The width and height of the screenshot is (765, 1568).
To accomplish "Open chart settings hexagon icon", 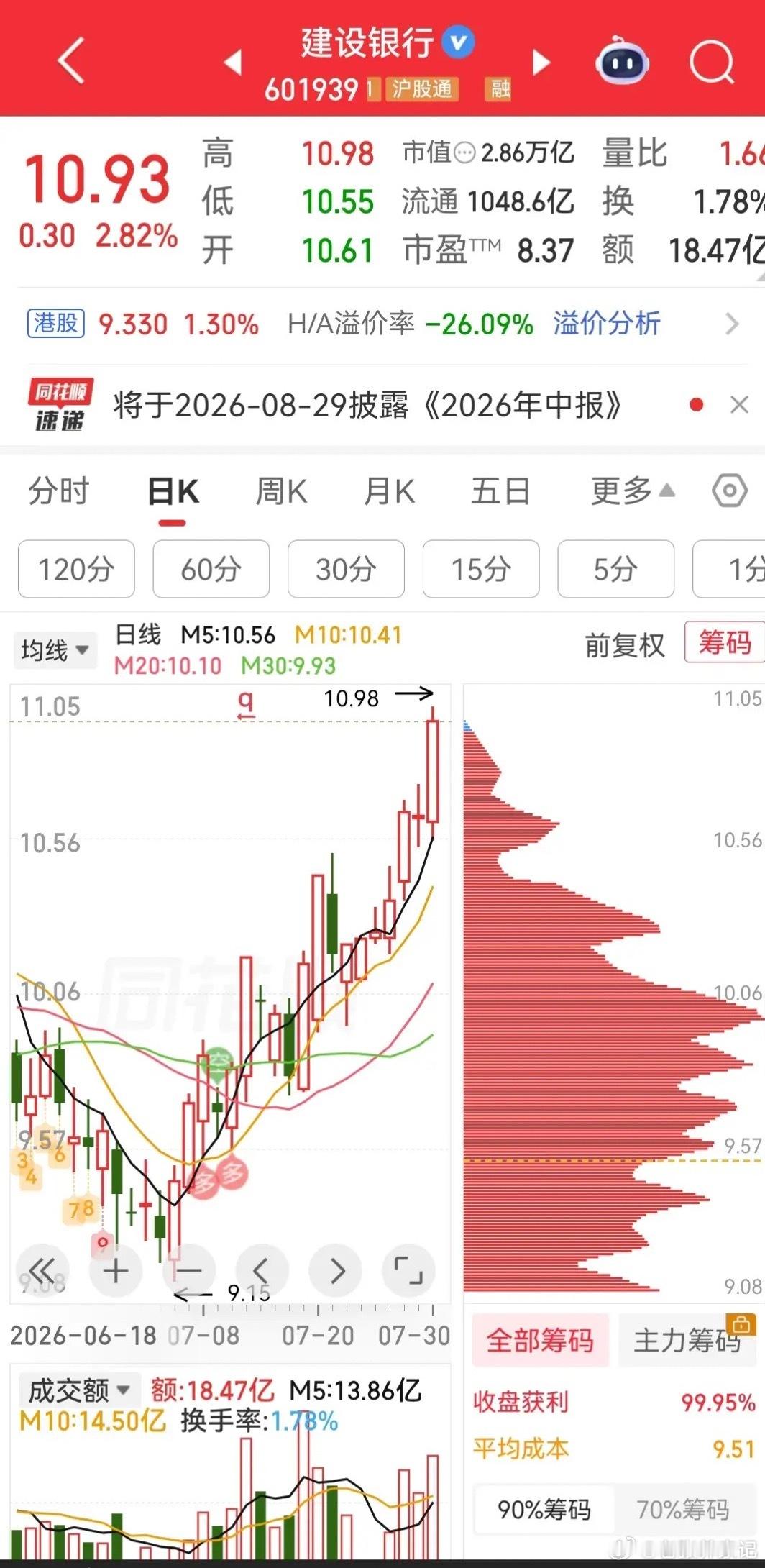I will point(730,492).
